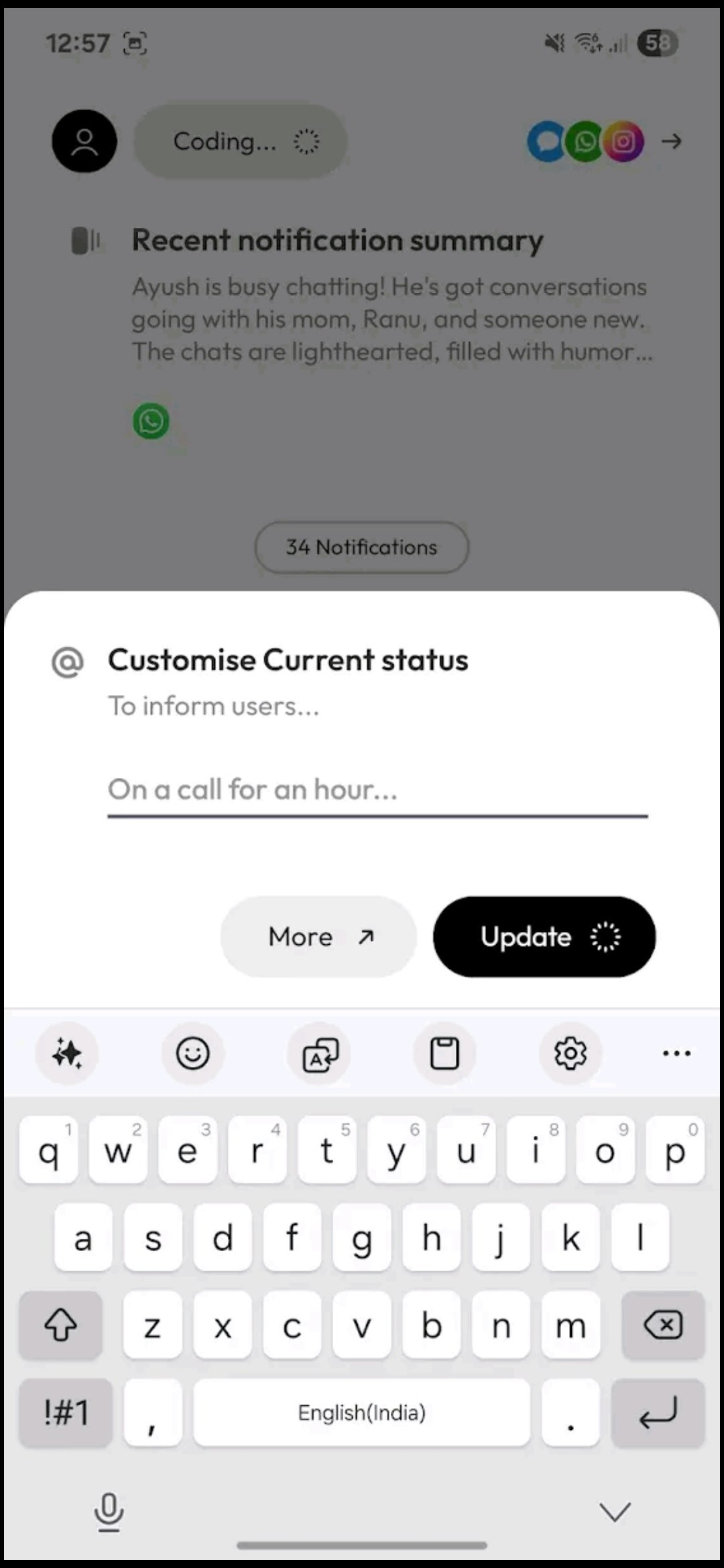724x1568 pixels.
Task: Tap the voice input microphone
Action: point(109,1512)
